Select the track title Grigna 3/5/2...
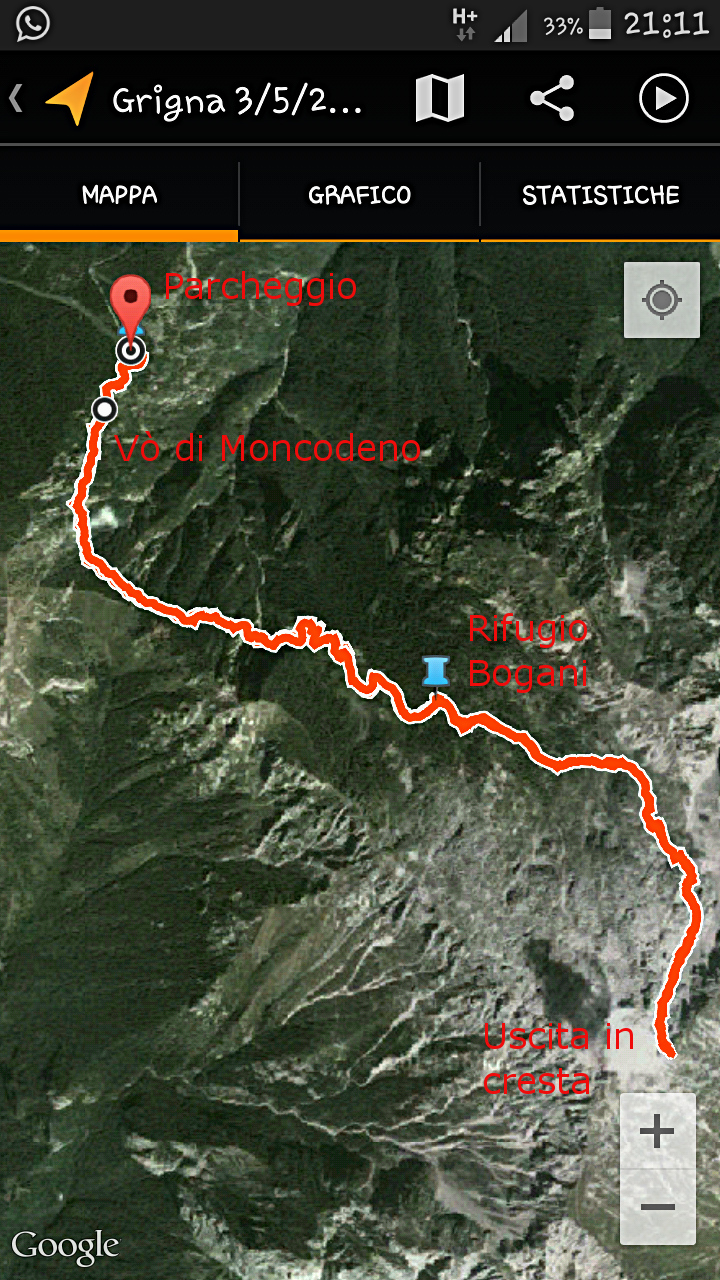This screenshot has width=720, height=1280. coord(240,99)
